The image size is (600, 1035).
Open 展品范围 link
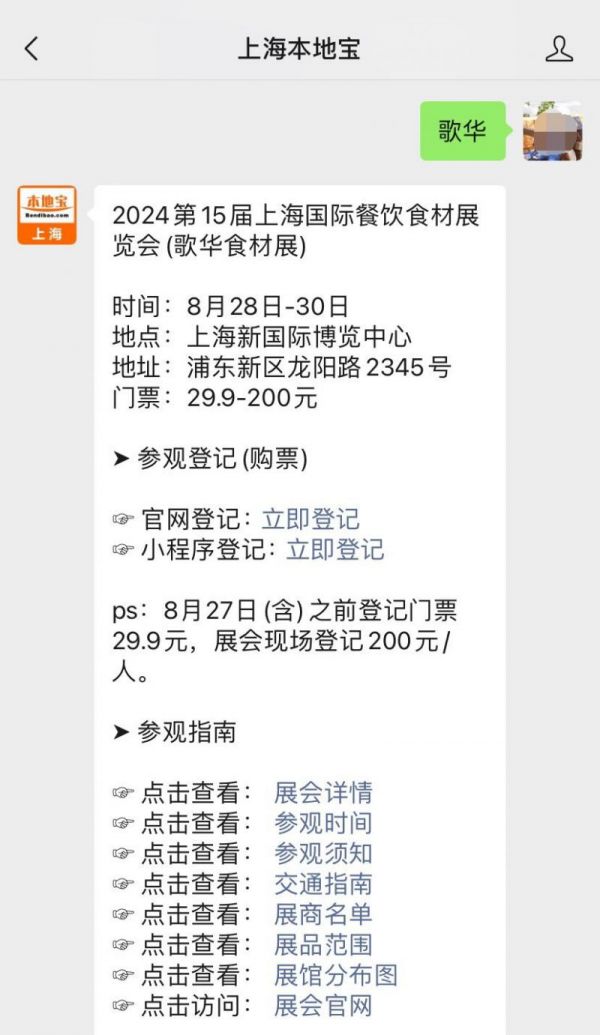(323, 944)
